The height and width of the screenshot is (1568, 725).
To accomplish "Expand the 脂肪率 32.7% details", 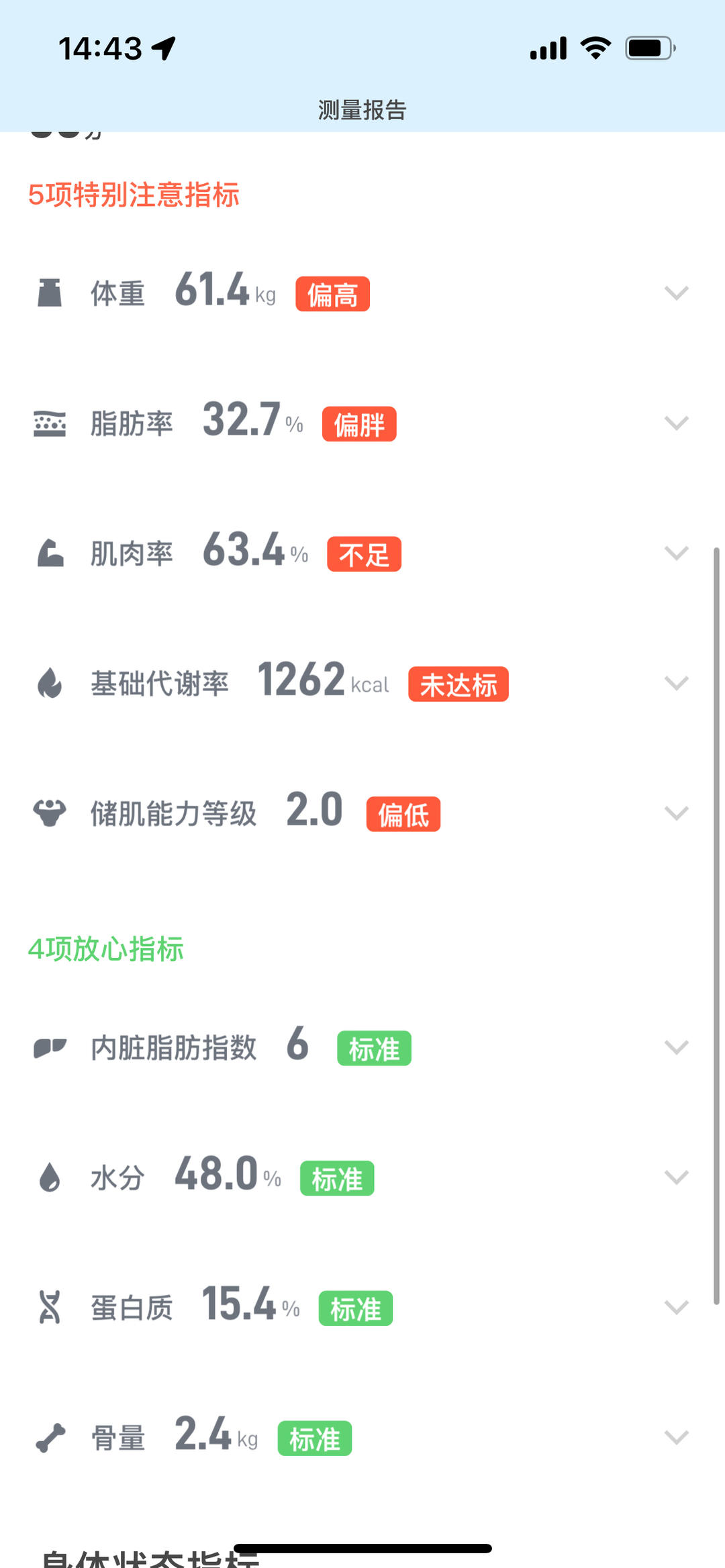I will 676,423.
